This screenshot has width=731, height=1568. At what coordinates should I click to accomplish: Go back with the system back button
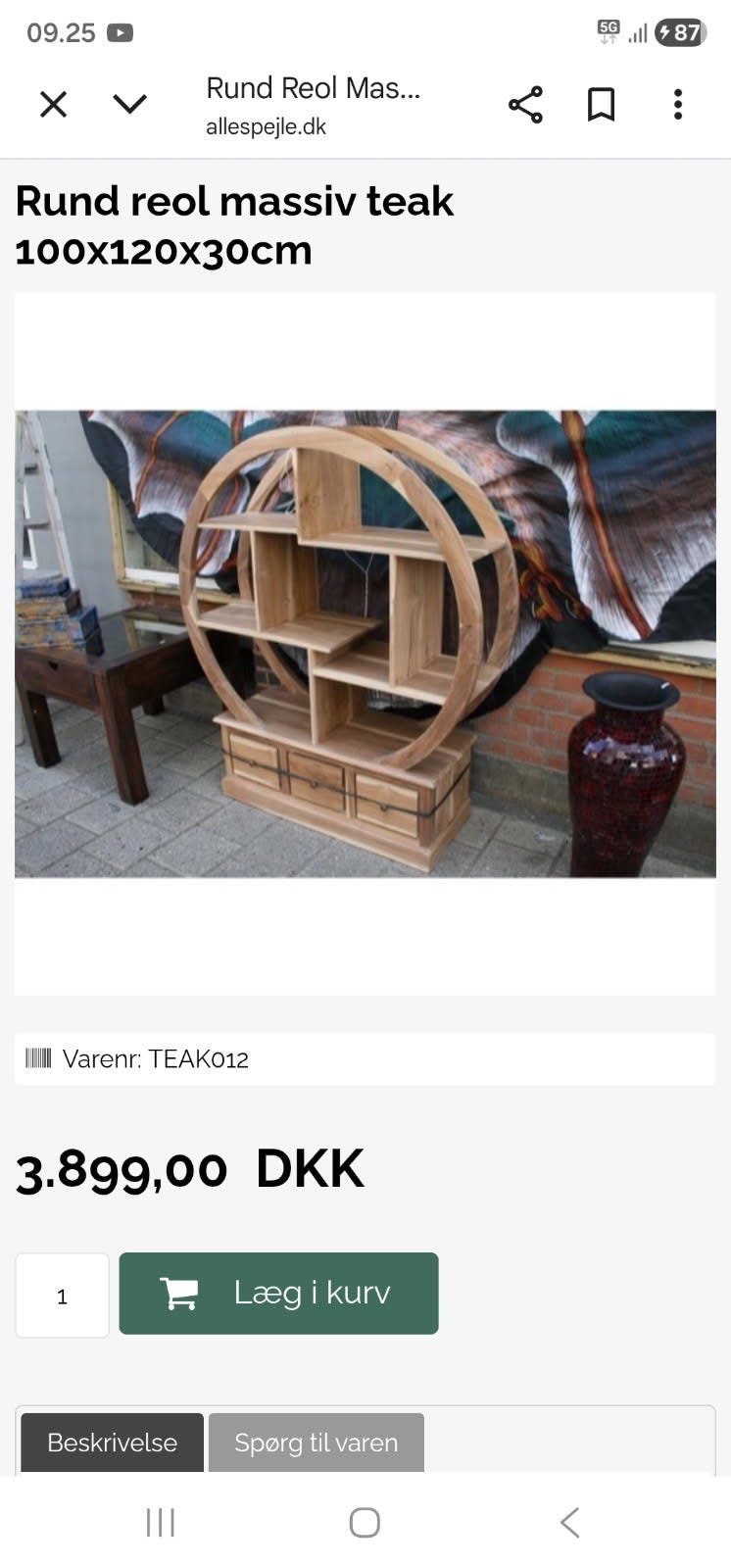click(569, 1522)
